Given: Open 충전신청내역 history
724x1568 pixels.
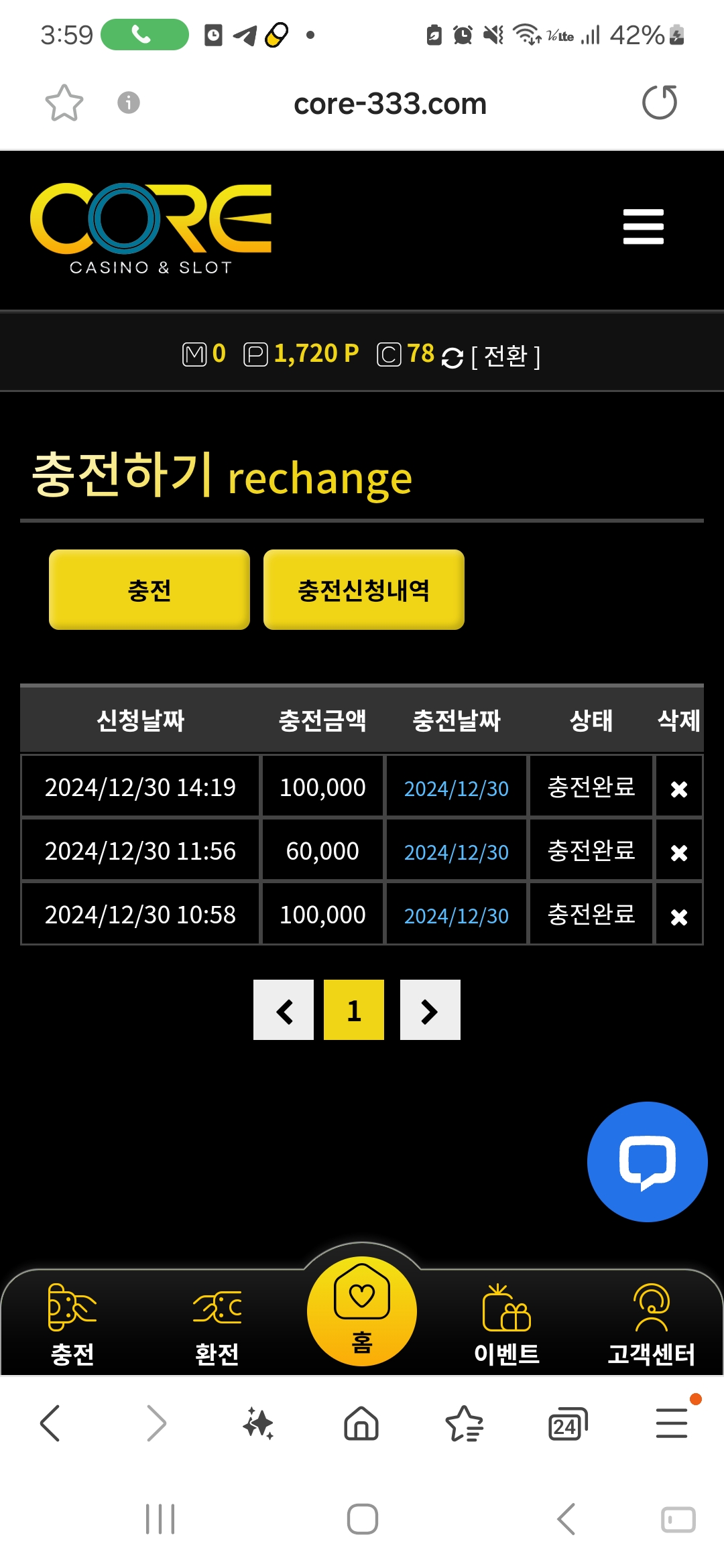Looking at the screenshot, I should tap(363, 590).
